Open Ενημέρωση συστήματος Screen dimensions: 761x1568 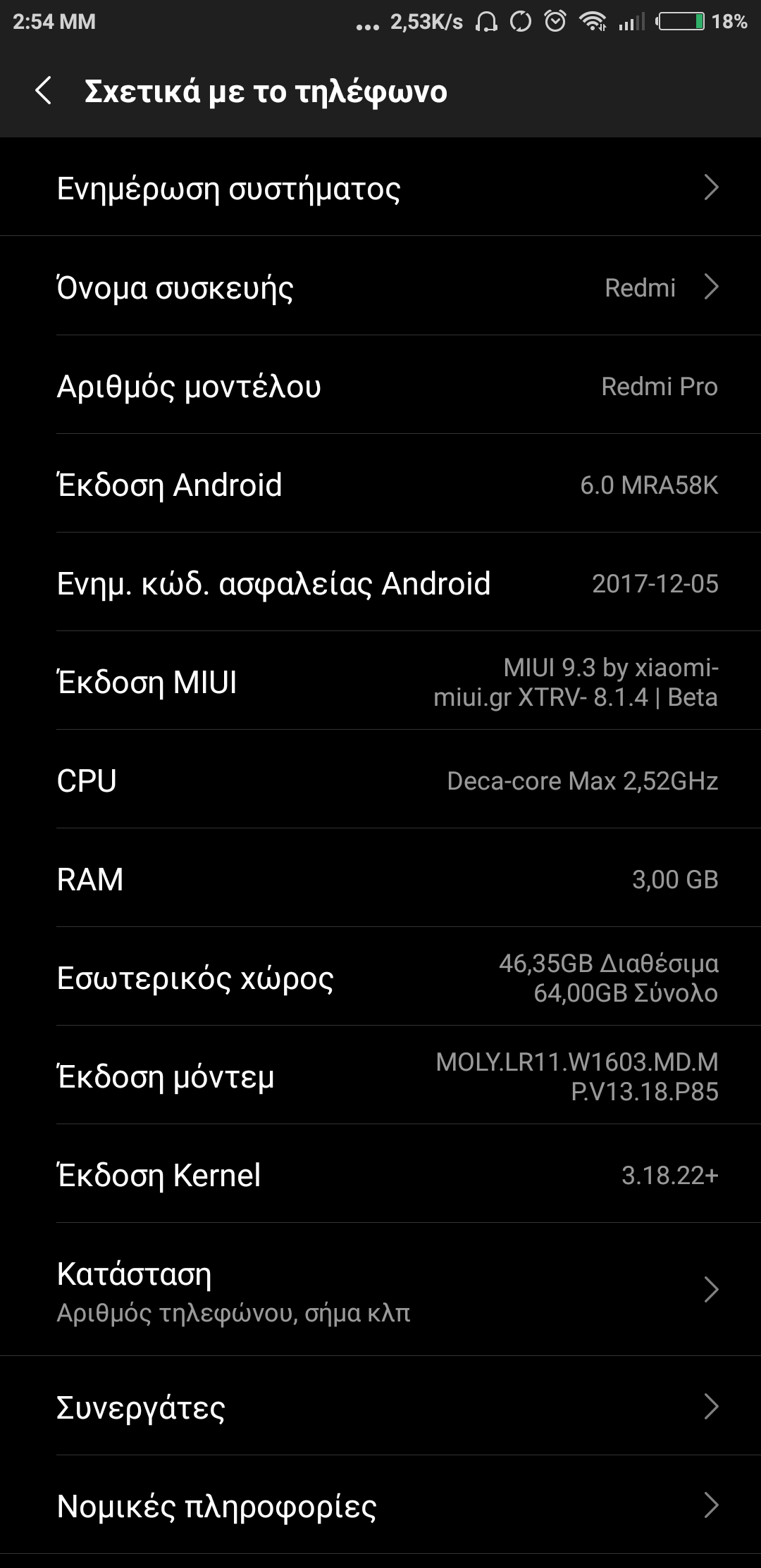(380, 188)
